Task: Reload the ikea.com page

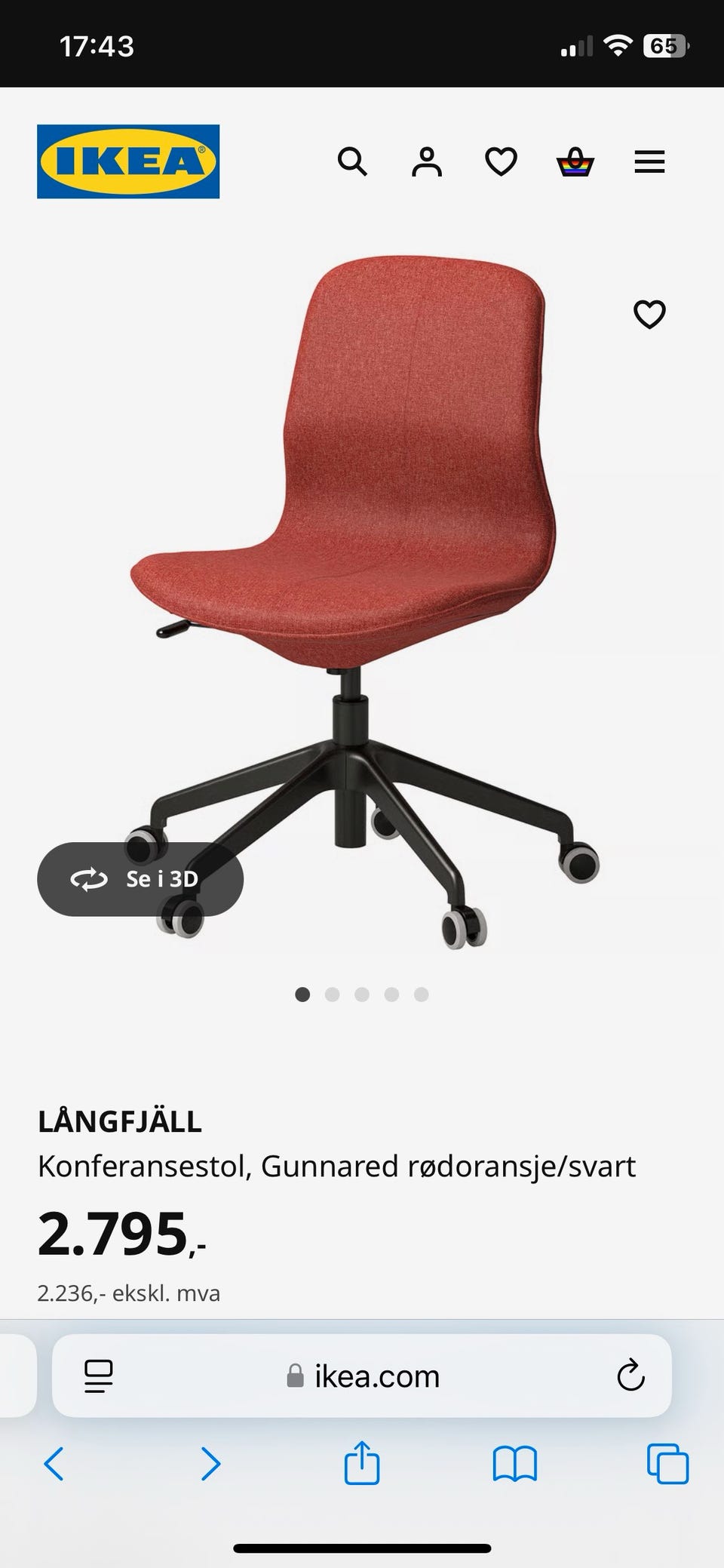Action: point(630,1376)
